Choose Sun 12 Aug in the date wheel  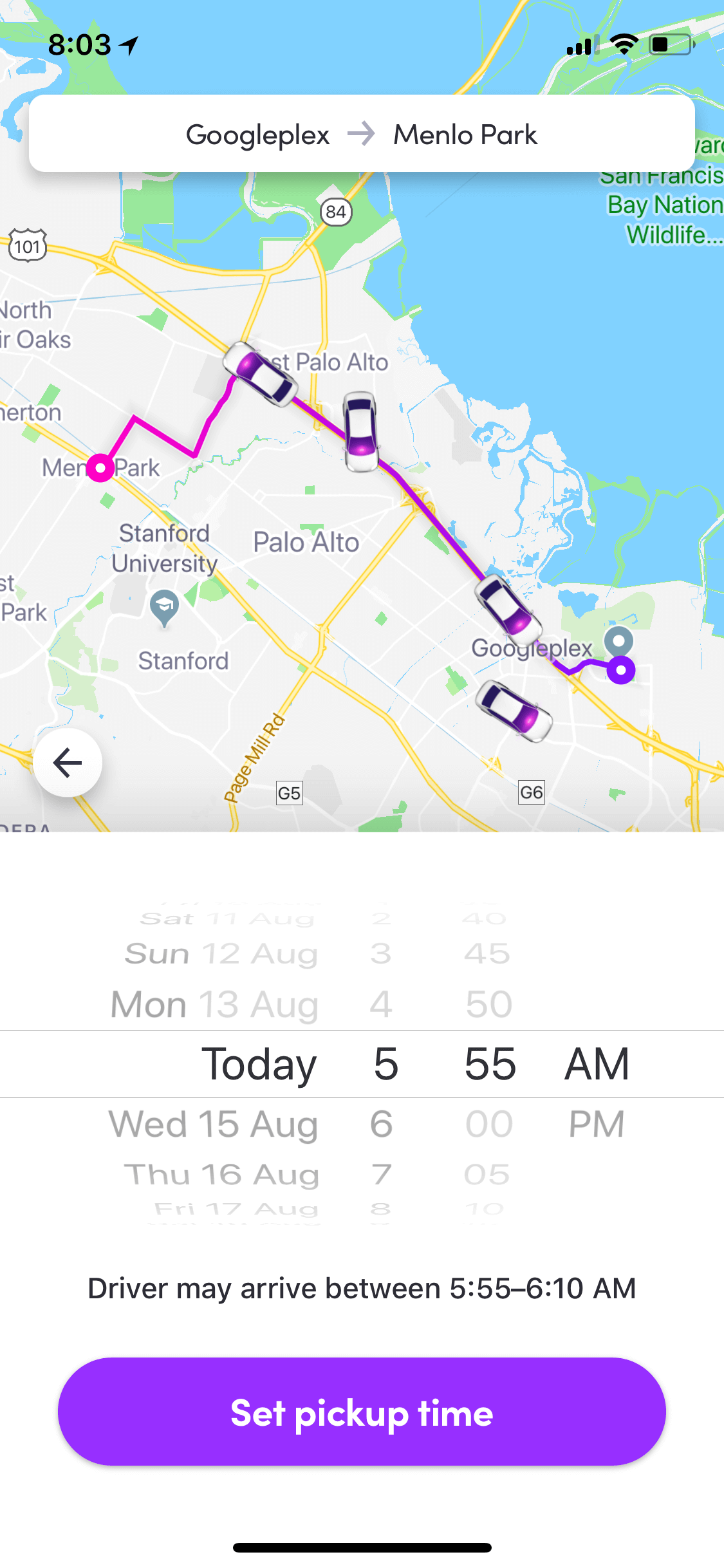tap(221, 953)
